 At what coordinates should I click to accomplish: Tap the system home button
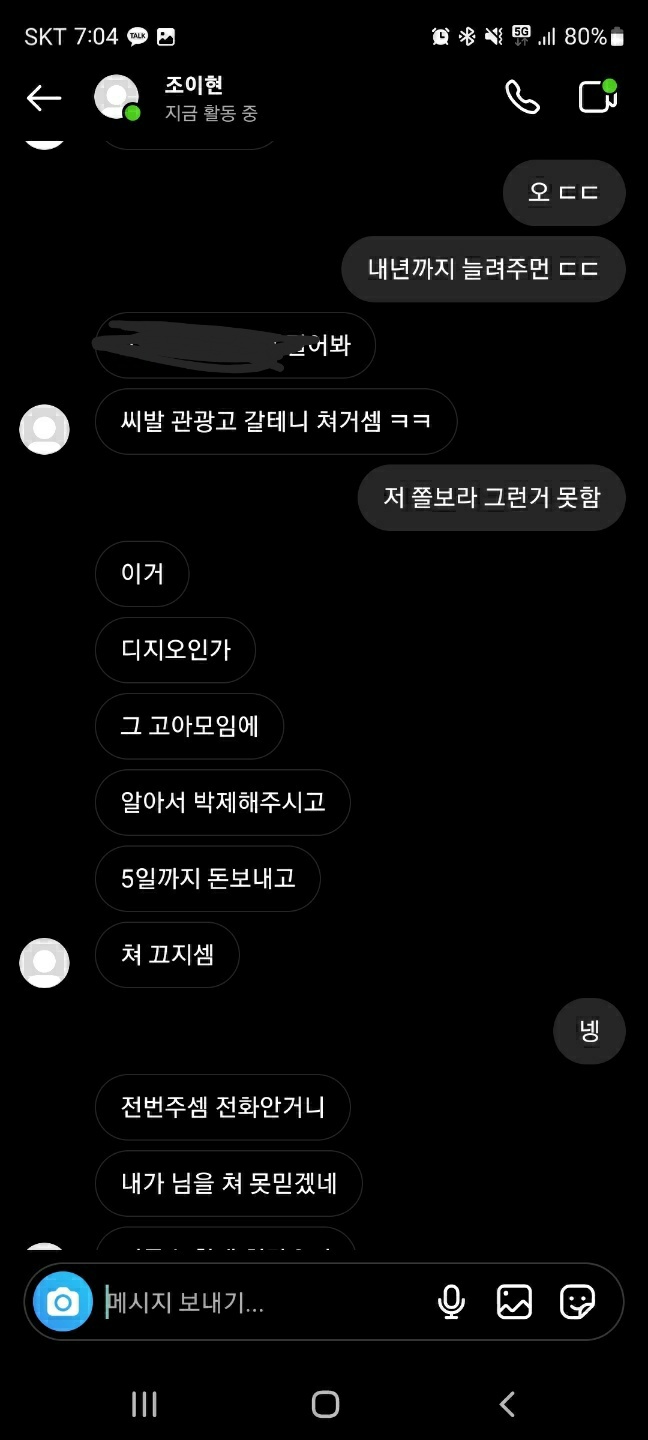[x=325, y=1404]
